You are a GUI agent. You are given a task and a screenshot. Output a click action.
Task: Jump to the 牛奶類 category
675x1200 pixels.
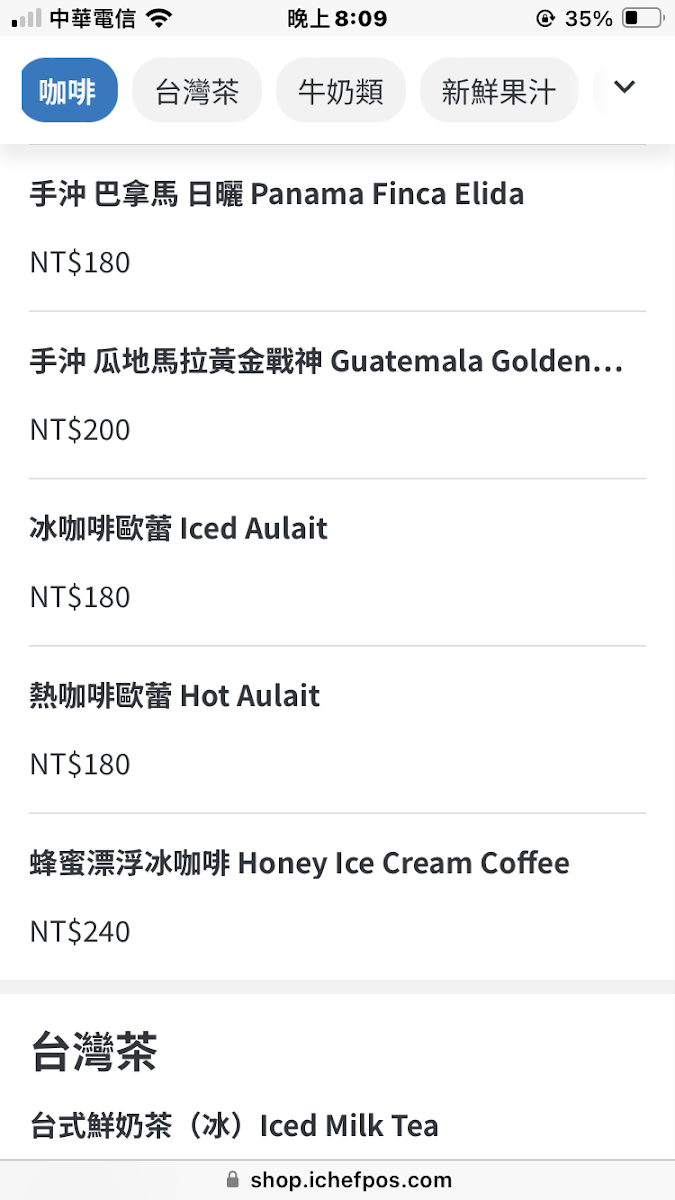coord(341,91)
